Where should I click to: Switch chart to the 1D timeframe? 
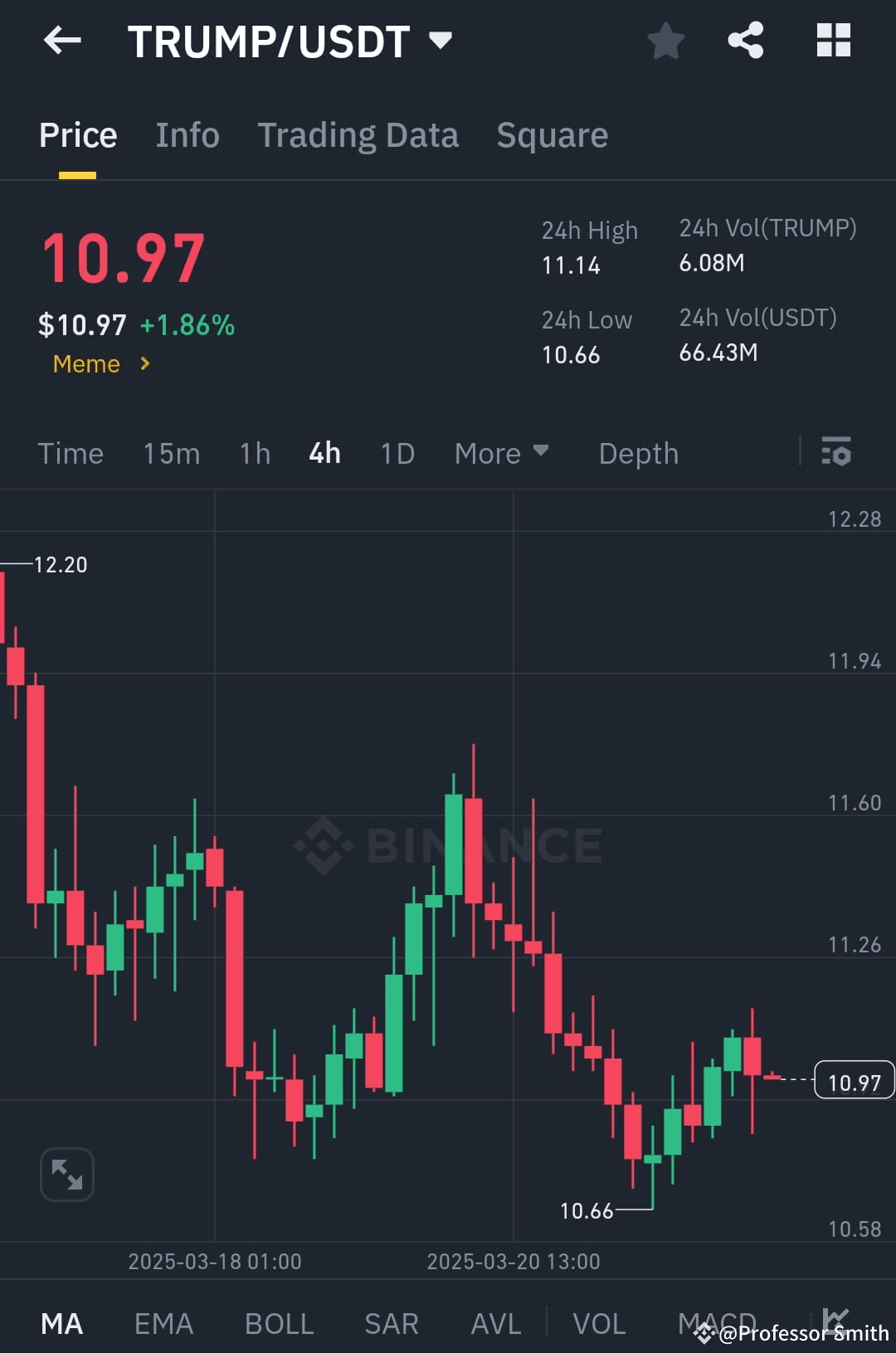click(397, 453)
